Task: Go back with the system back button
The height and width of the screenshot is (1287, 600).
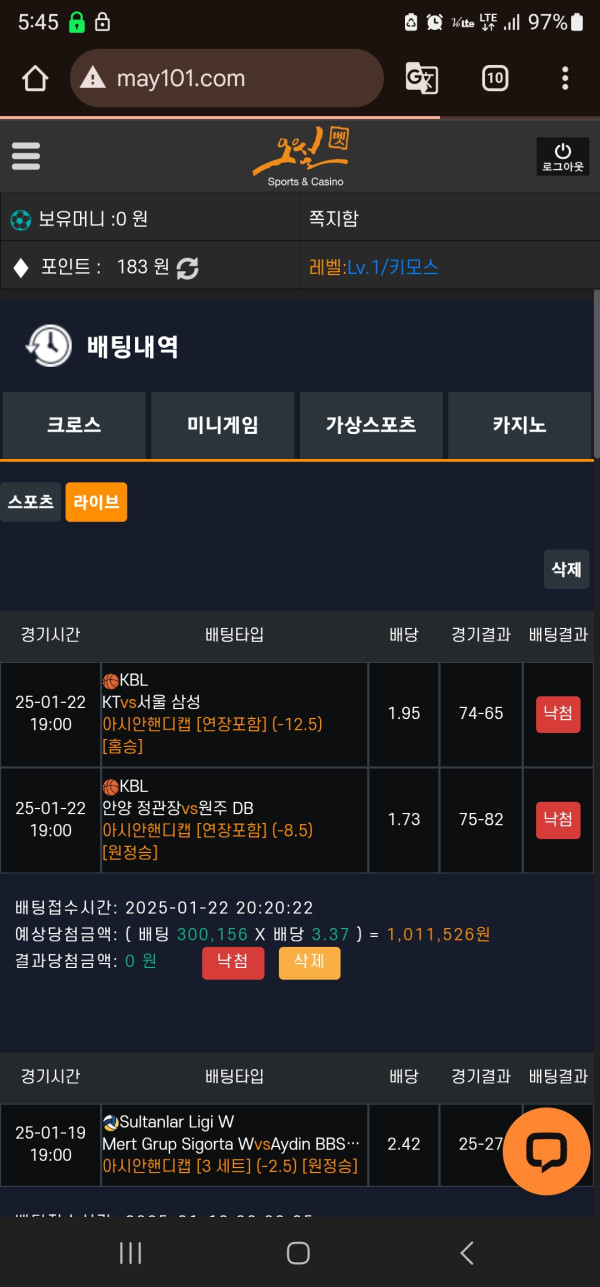Action: [x=466, y=1252]
